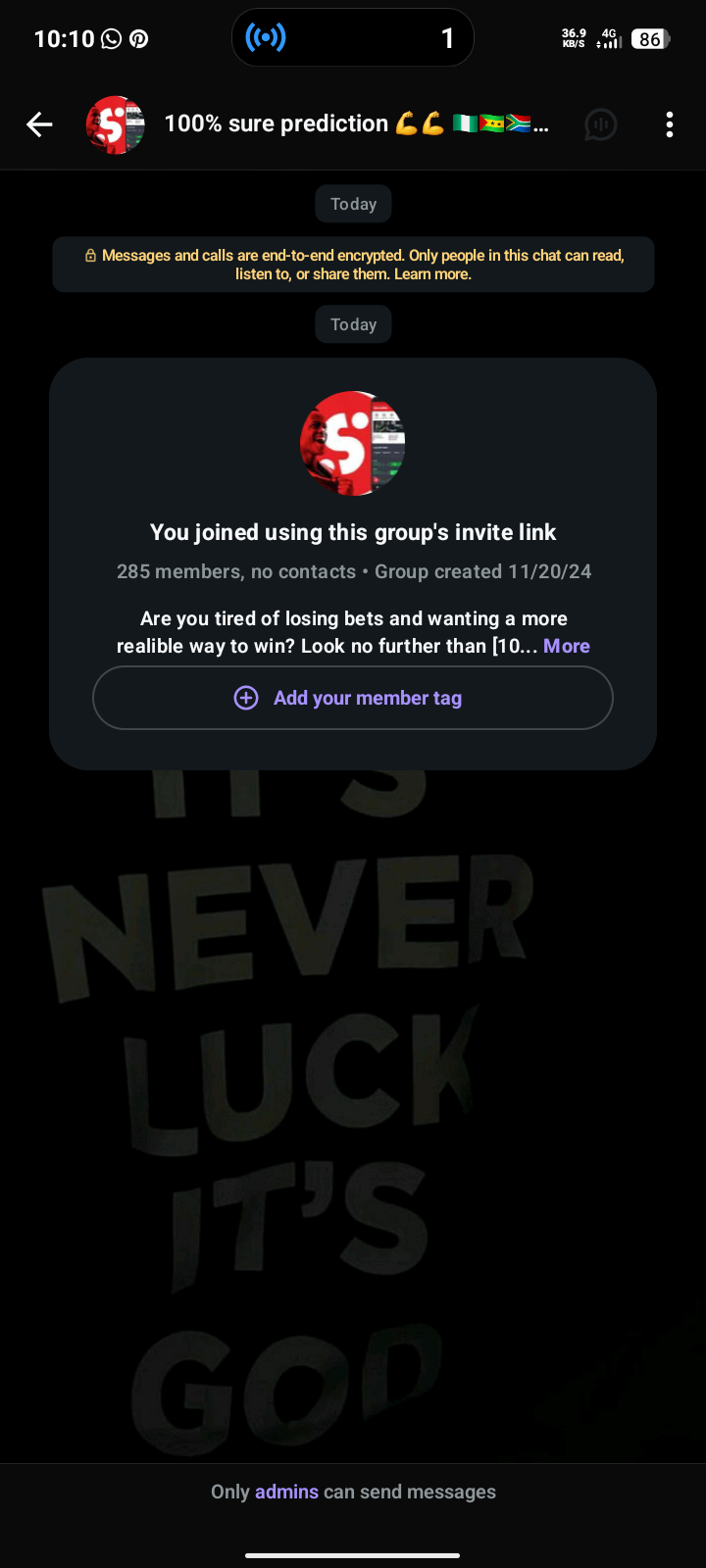The height and width of the screenshot is (1568, 706).
Task: Open the three-dot overflow menu
Action: pyautogui.click(x=670, y=124)
